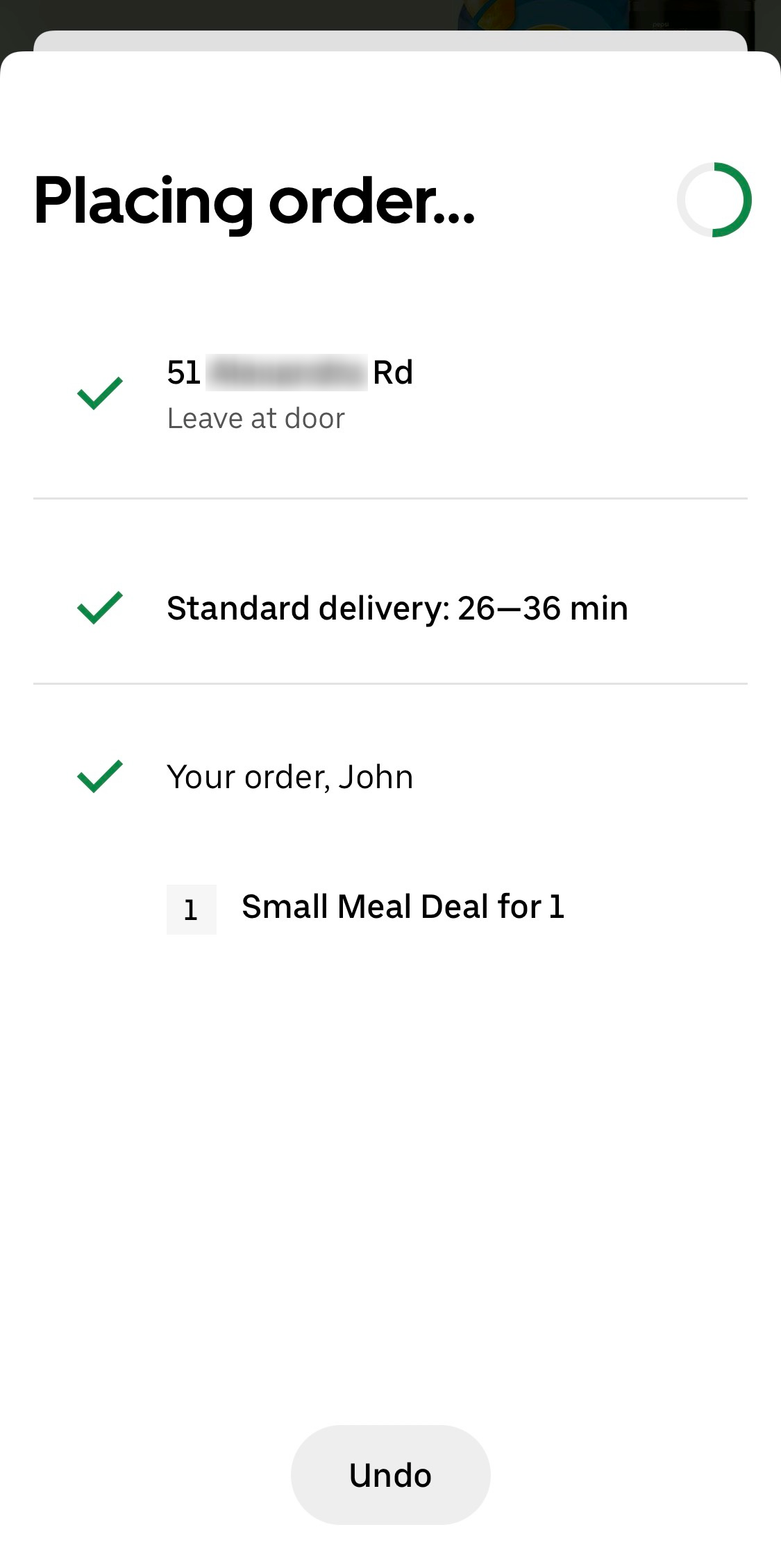The image size is (781, 1568).
Task: Select the Leave at door option
Action: (256, 417)
